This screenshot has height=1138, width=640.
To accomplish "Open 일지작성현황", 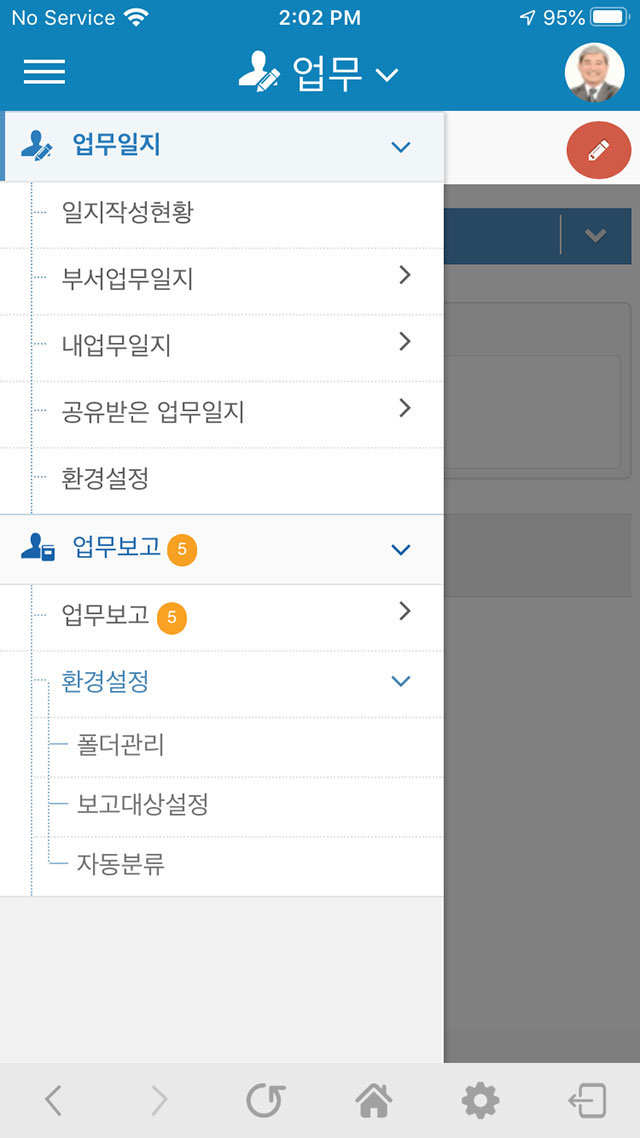I will click(x=221, y=214).
